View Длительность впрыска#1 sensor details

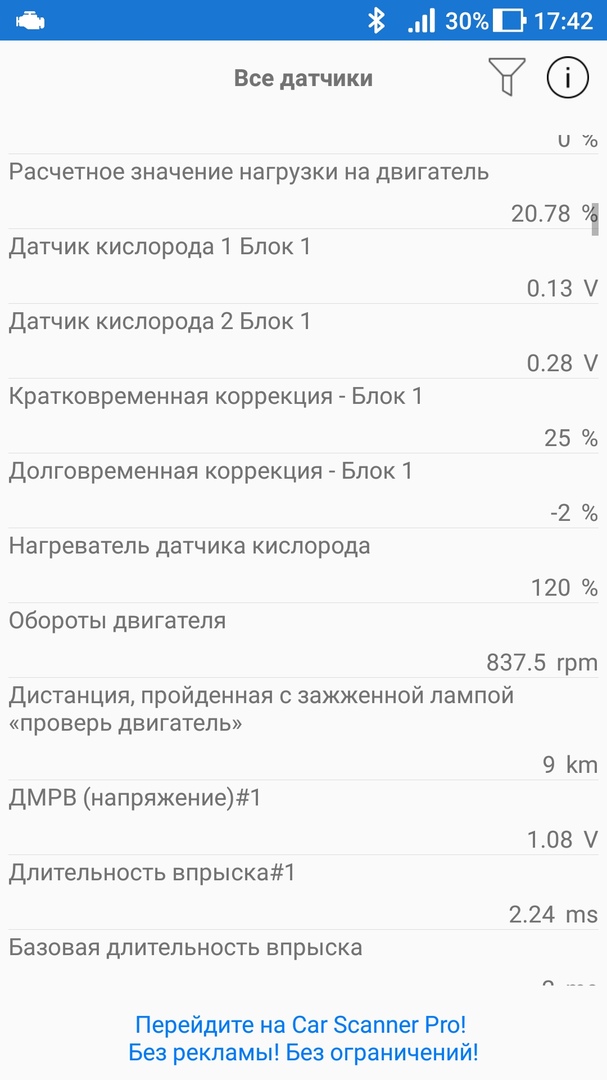(303, 893)
